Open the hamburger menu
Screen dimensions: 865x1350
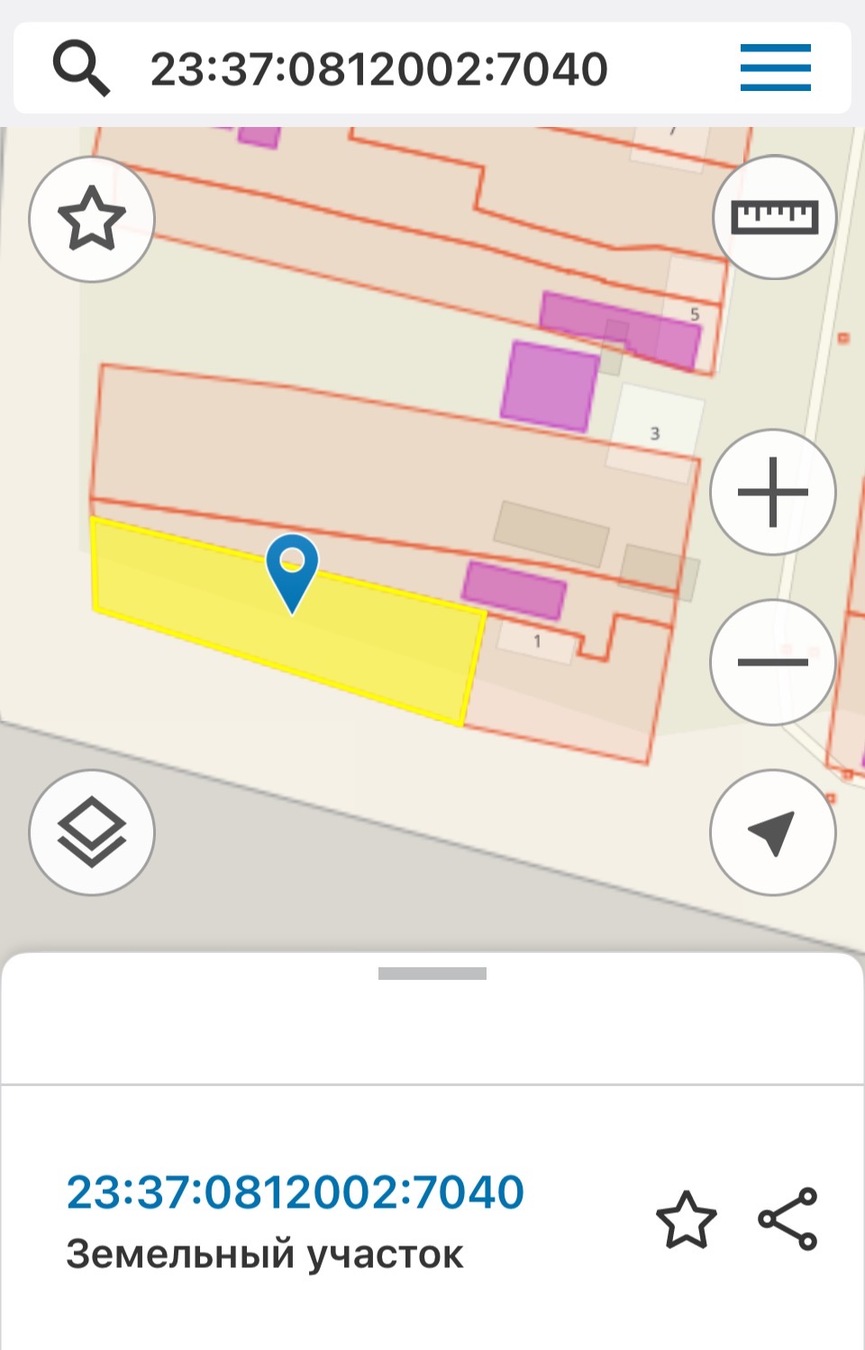point(775,69)
